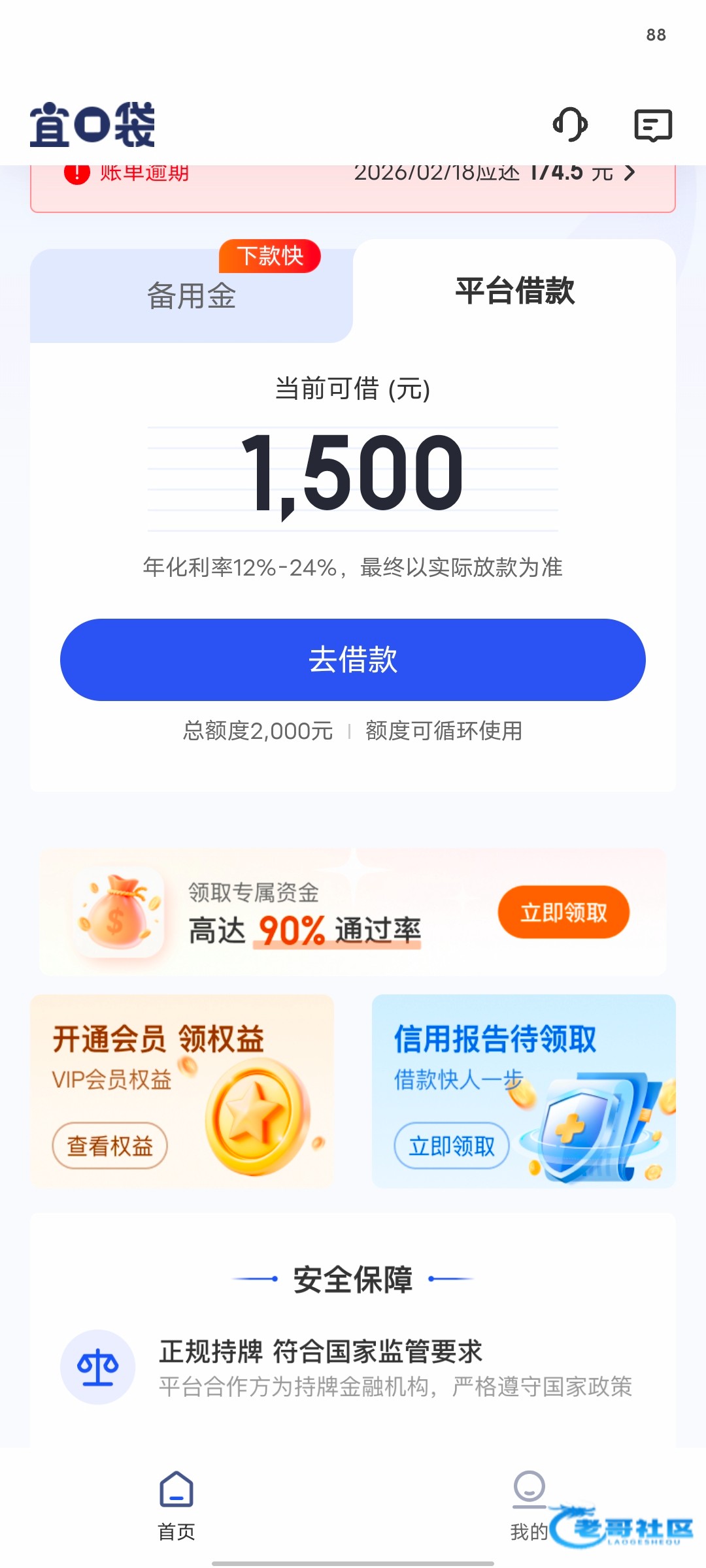Switch to the 备用金 tab

point(192,295)
